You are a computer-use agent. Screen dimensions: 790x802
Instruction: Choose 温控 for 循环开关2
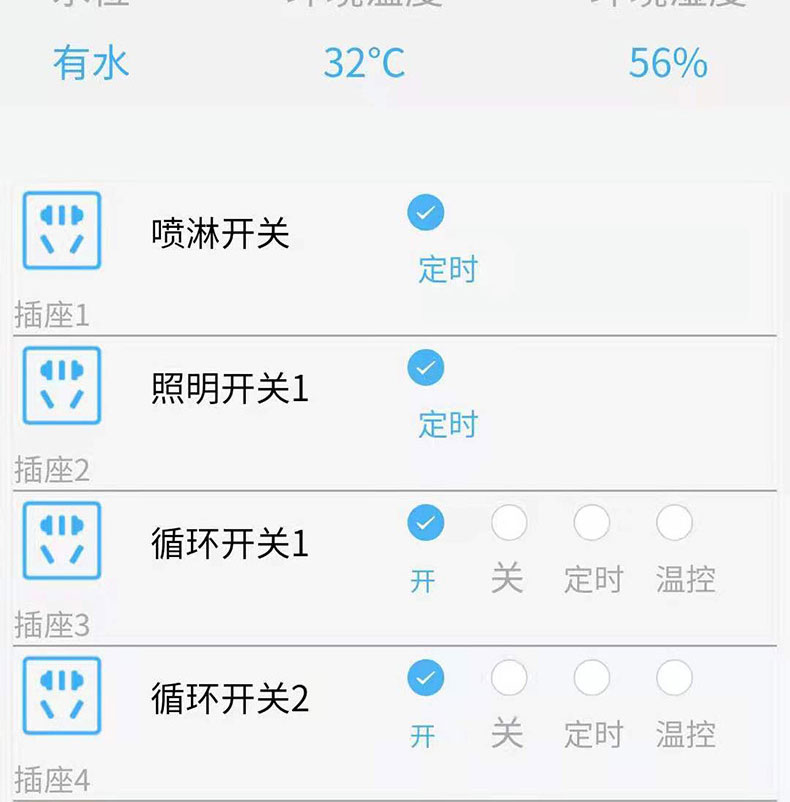pos(674,677)
